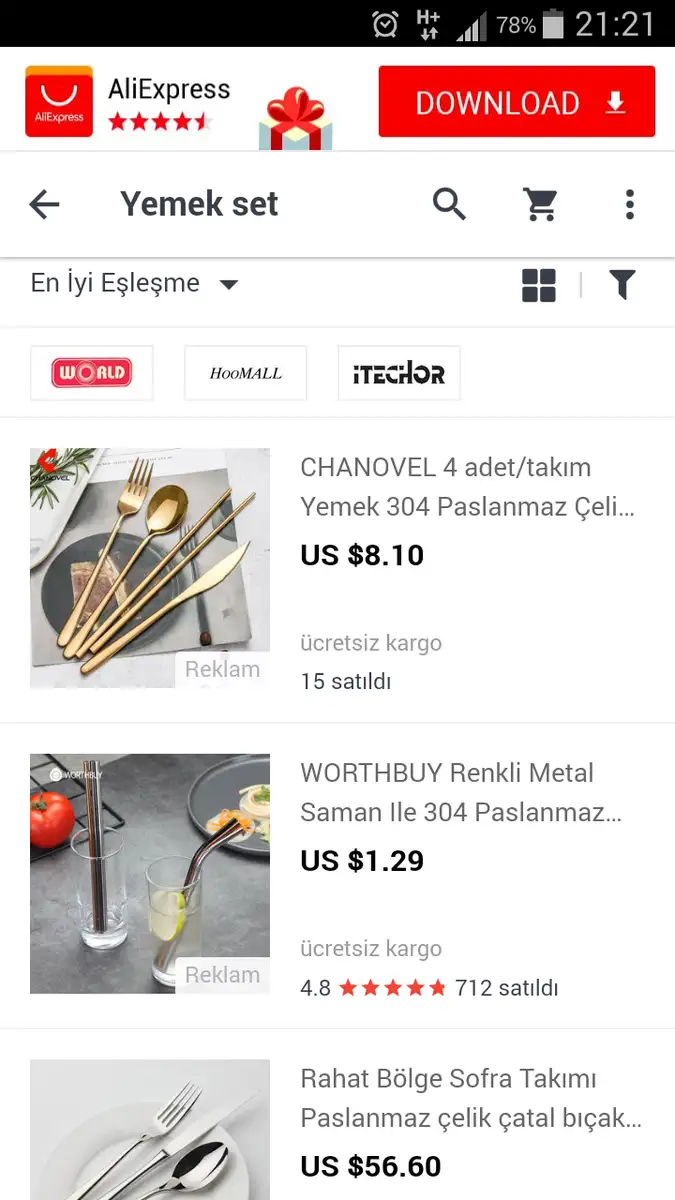Select the iTECHOR brand chip
The width and height of the screenshot is (675, 1200).
(x=399, y=374)
